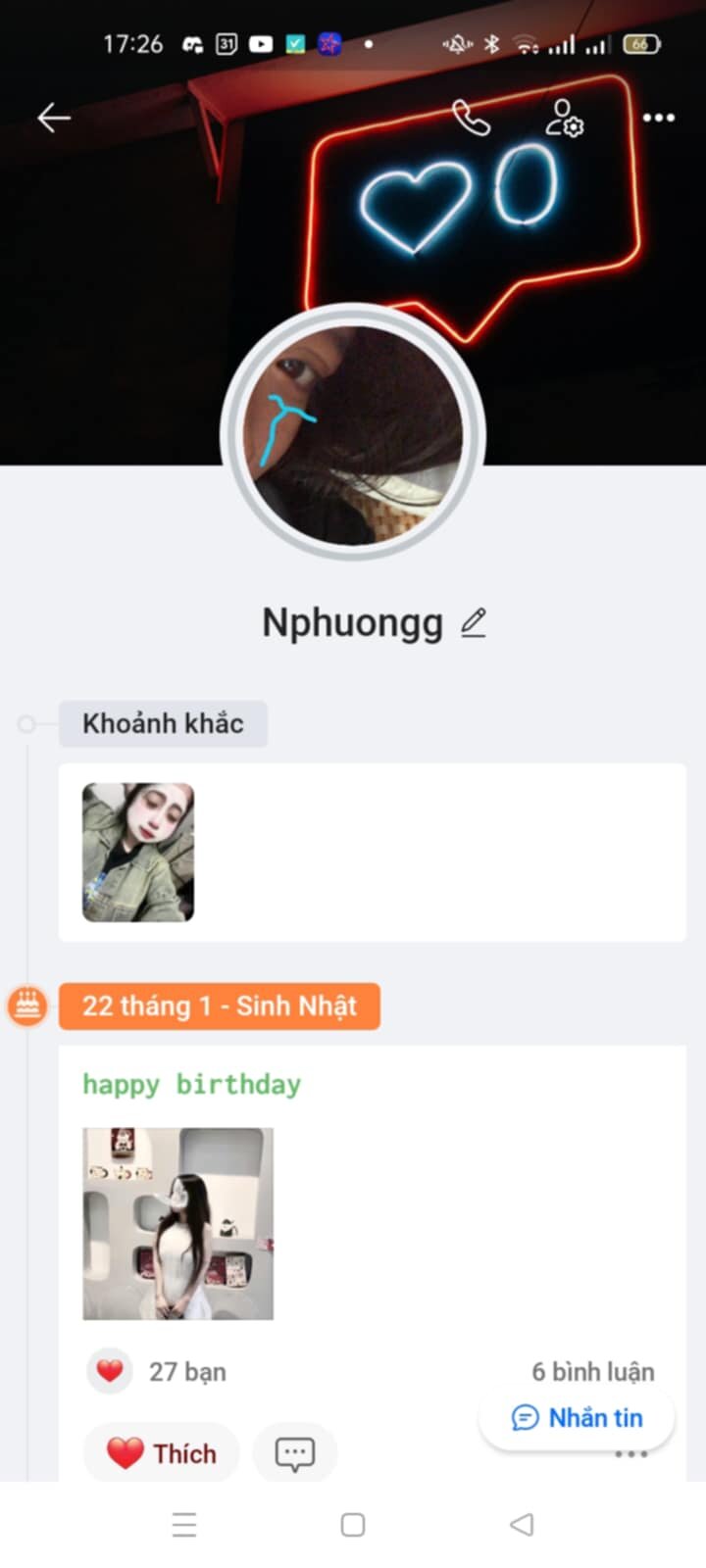706x1568 pixels.
Task: Tap the system home button
Action: point(353,1525)
